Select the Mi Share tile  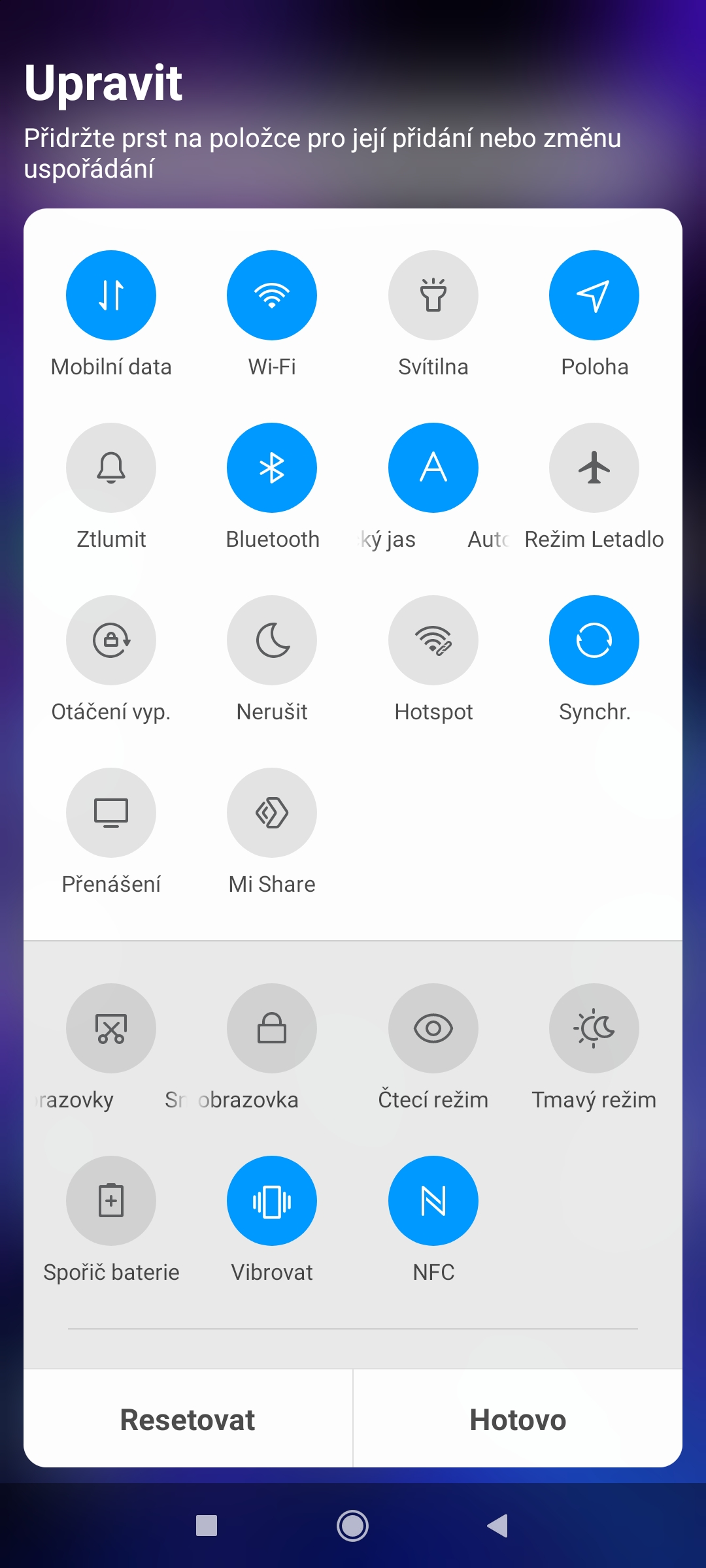pyautogui.click(x=272, y=813)
